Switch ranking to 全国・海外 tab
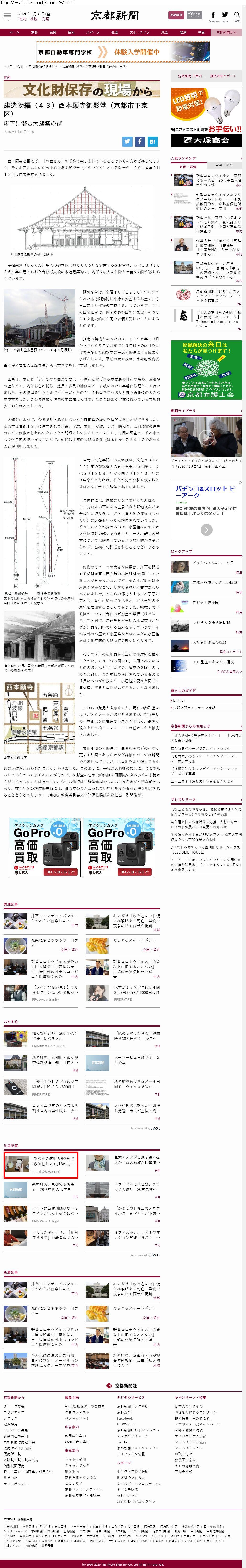The height and width of the screenshot is (1568, 246). (224, 165)
